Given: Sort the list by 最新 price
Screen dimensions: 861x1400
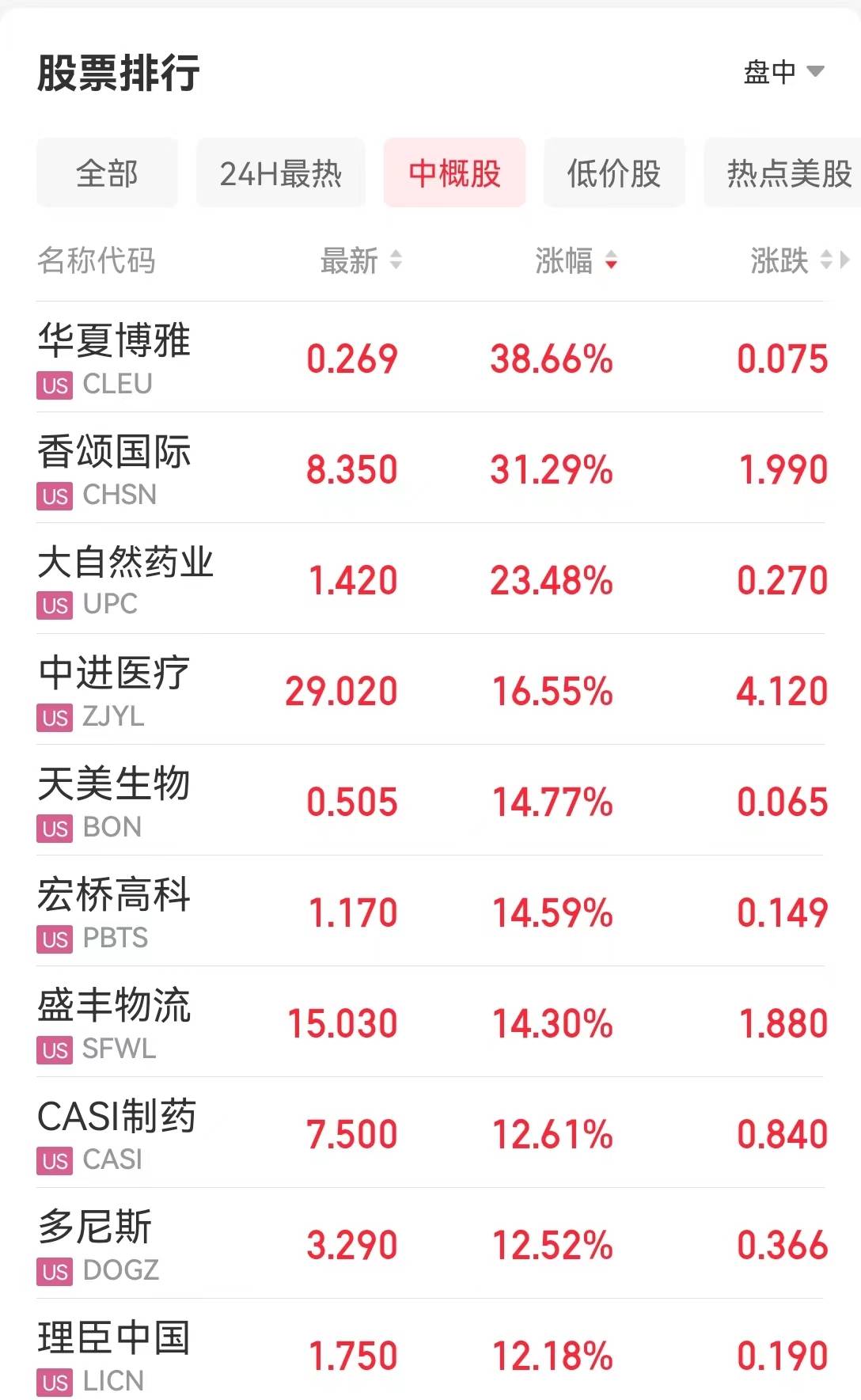Looking at the screenshot, I should [361, 260].
